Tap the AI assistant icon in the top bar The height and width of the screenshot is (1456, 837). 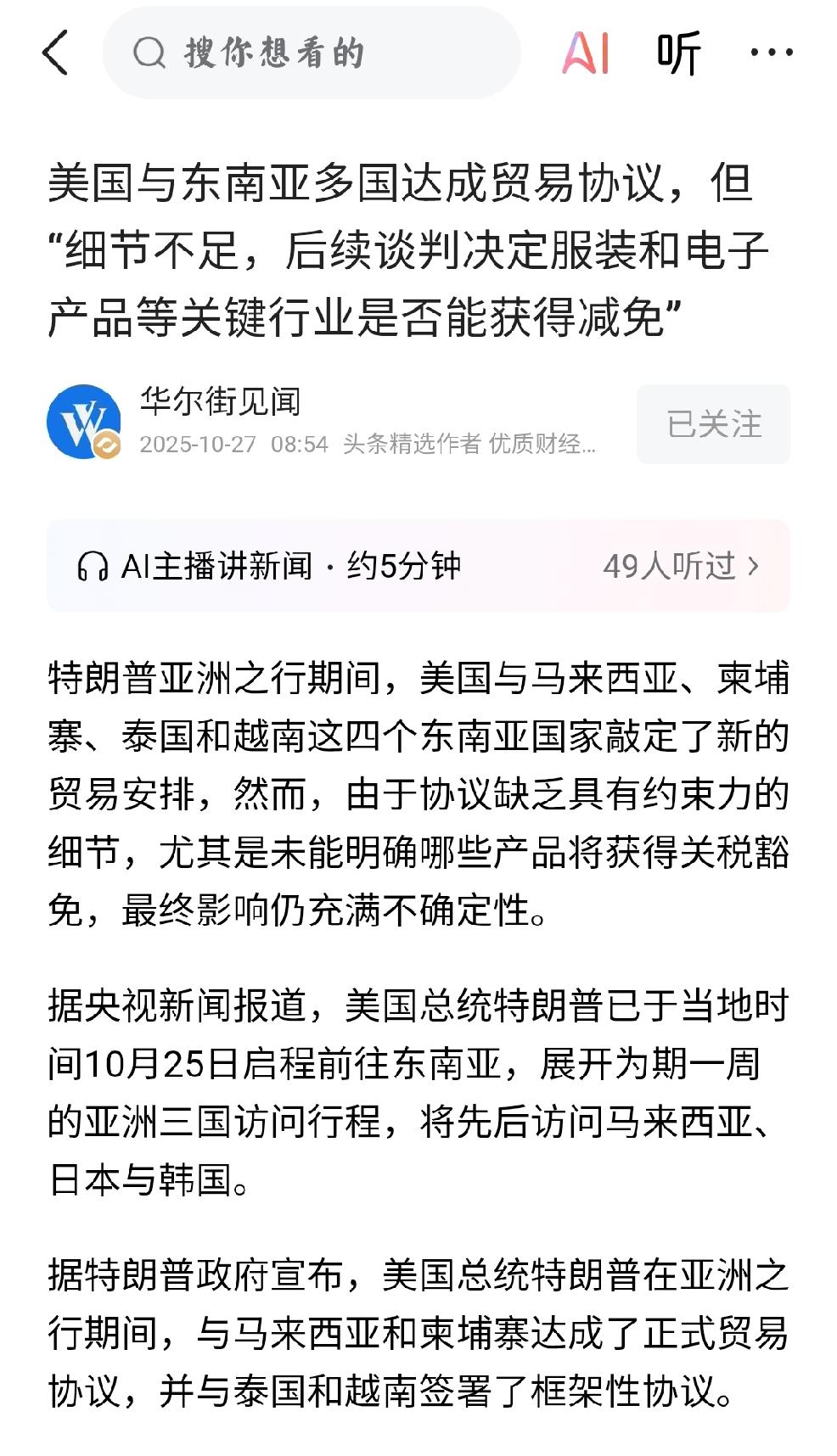coord(587,53)
